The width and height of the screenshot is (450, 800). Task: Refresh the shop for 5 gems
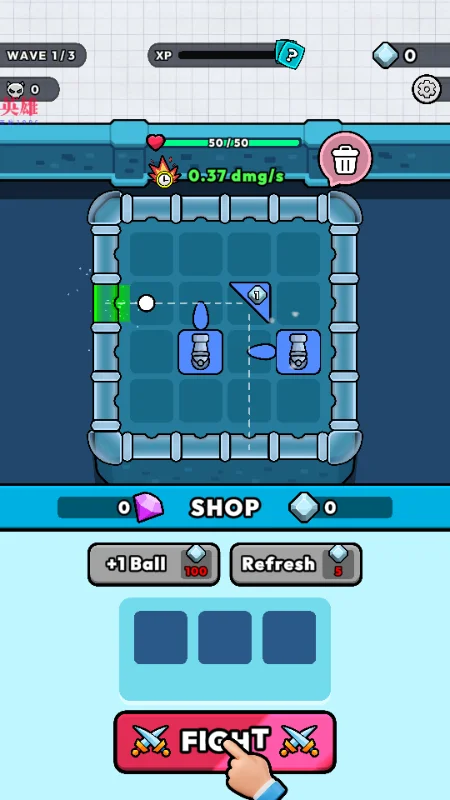point(296,564)
